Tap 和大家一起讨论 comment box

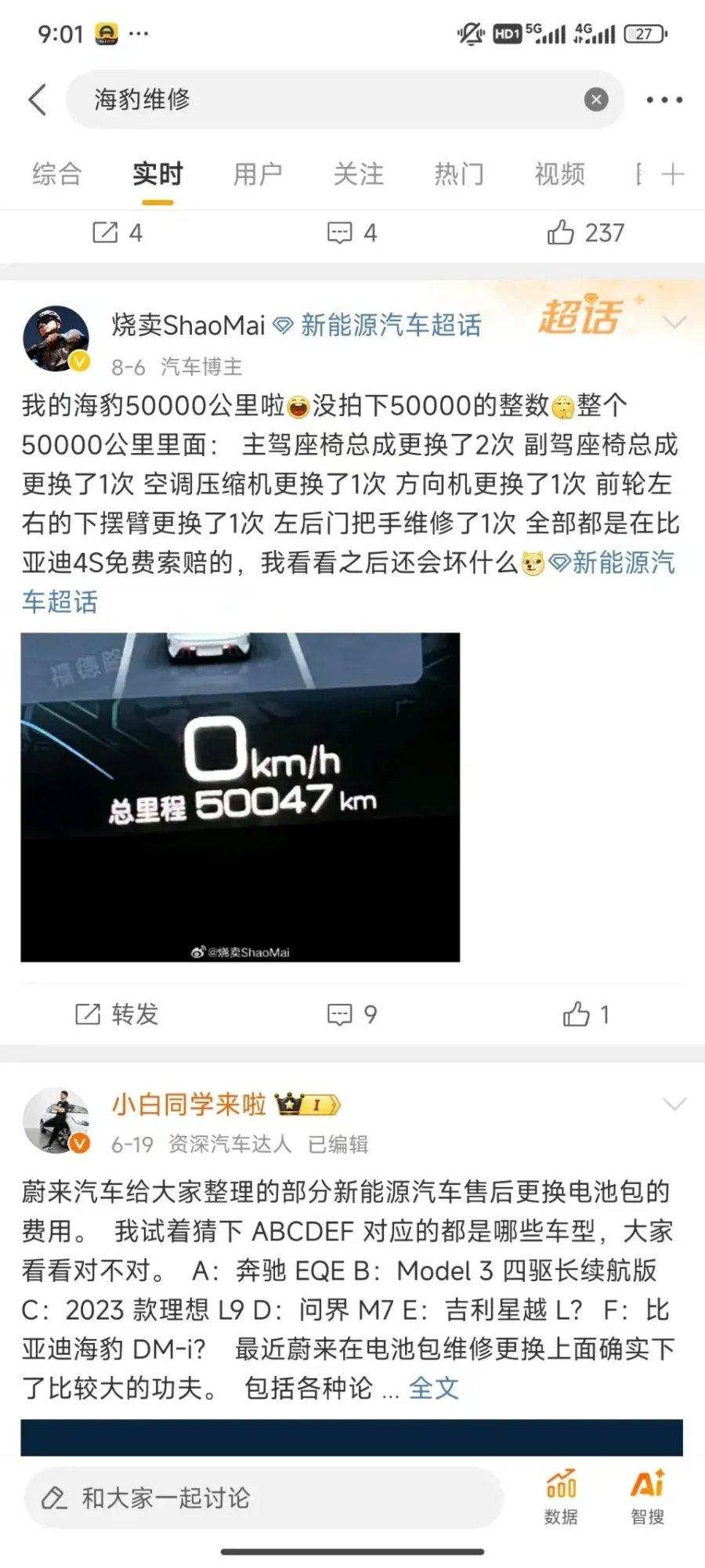pyautogui.click(x=262, y=1497)
